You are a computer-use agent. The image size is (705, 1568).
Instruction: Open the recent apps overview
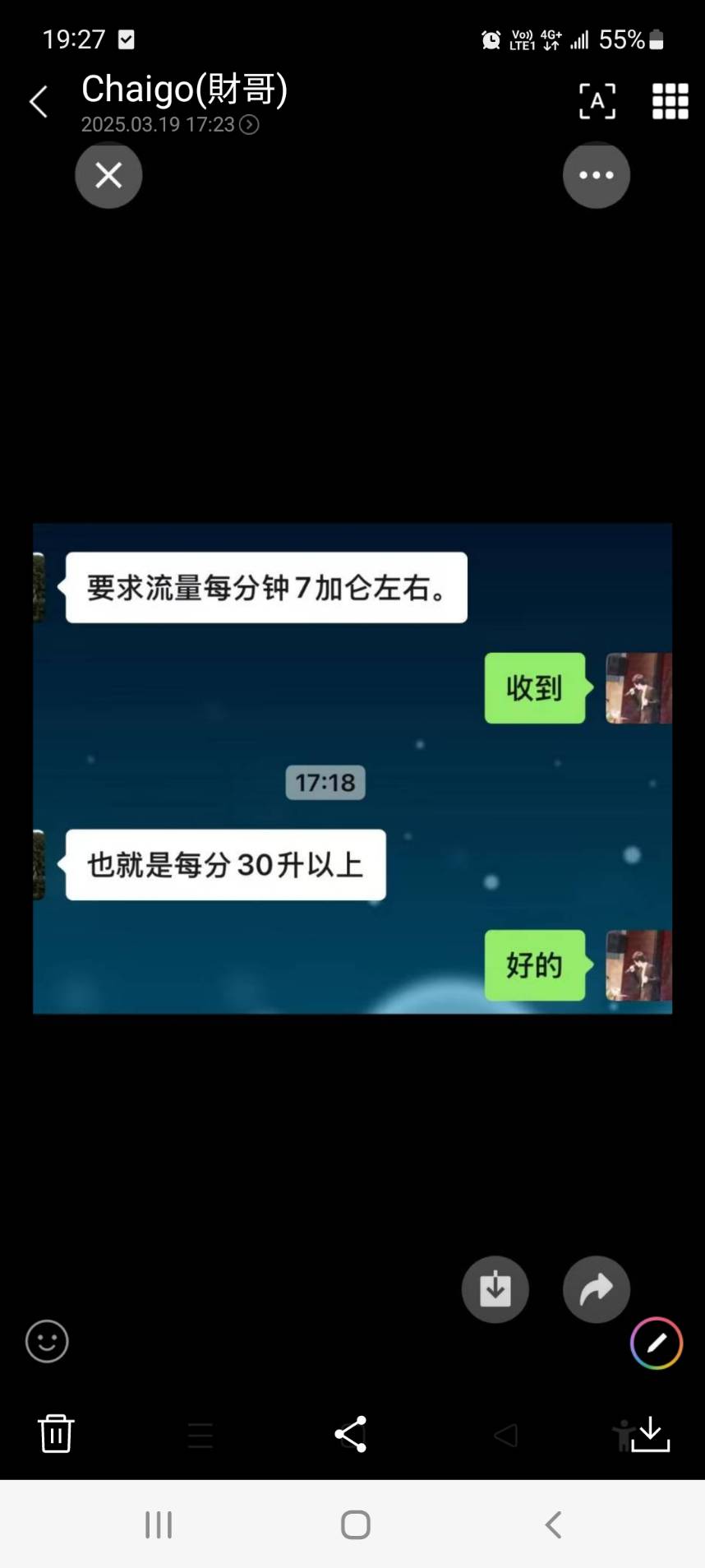coord(158,1524)
